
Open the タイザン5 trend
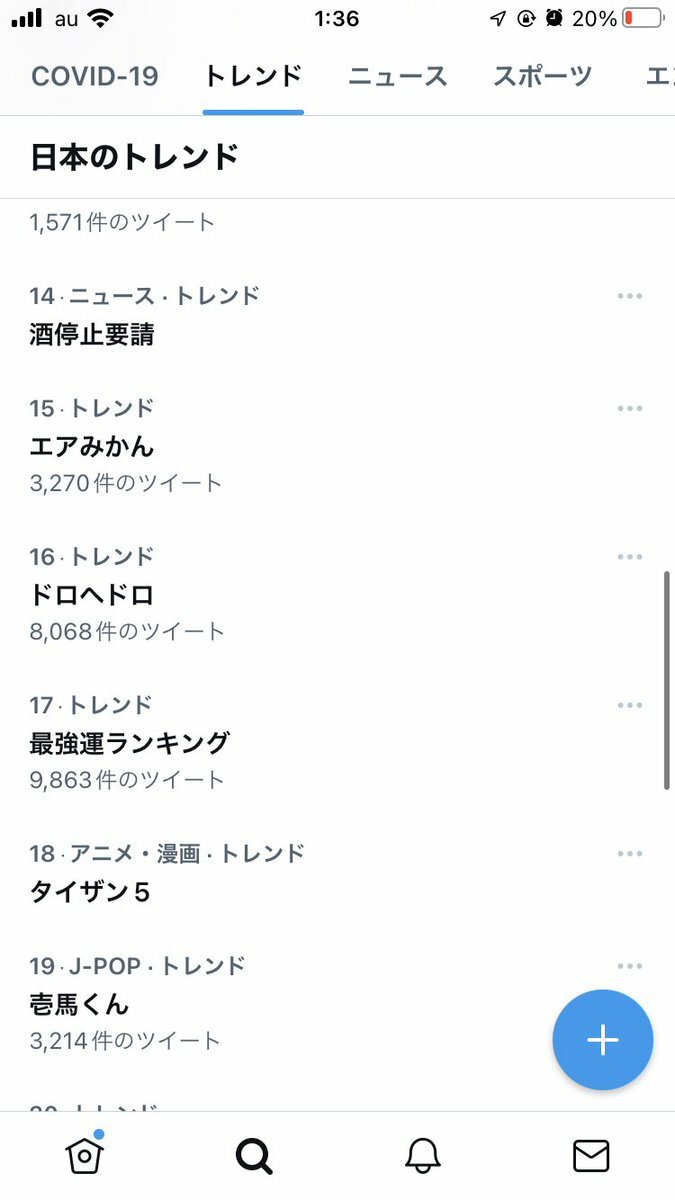click(x=90, y=892)
